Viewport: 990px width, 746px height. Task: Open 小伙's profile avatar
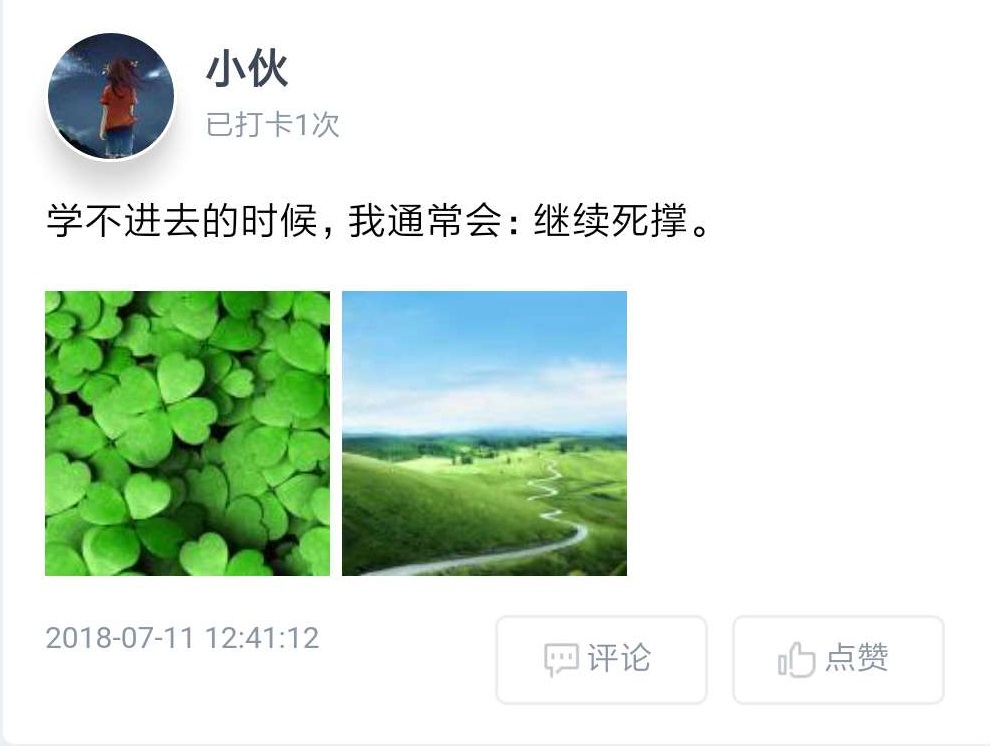(x=111, y=97)
